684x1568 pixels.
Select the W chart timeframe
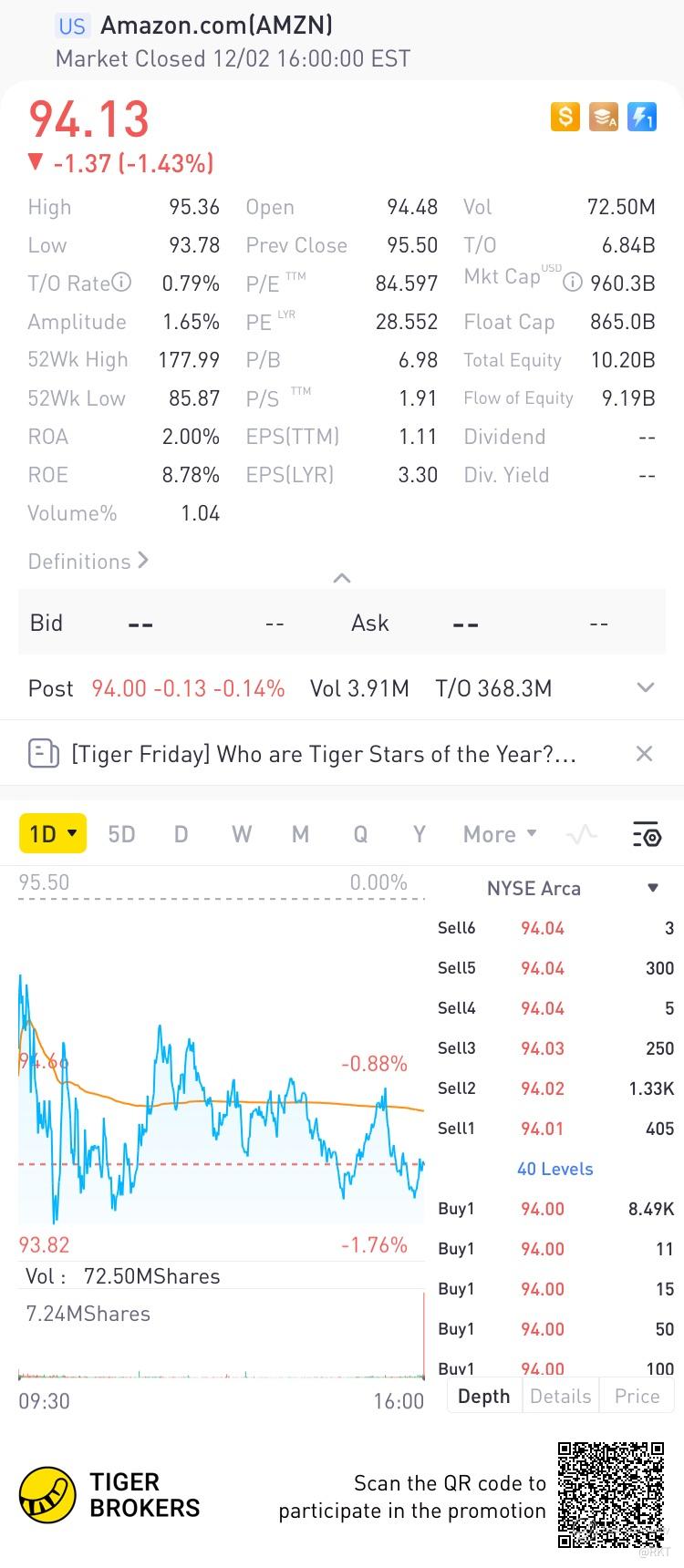(x=241, y=834)
